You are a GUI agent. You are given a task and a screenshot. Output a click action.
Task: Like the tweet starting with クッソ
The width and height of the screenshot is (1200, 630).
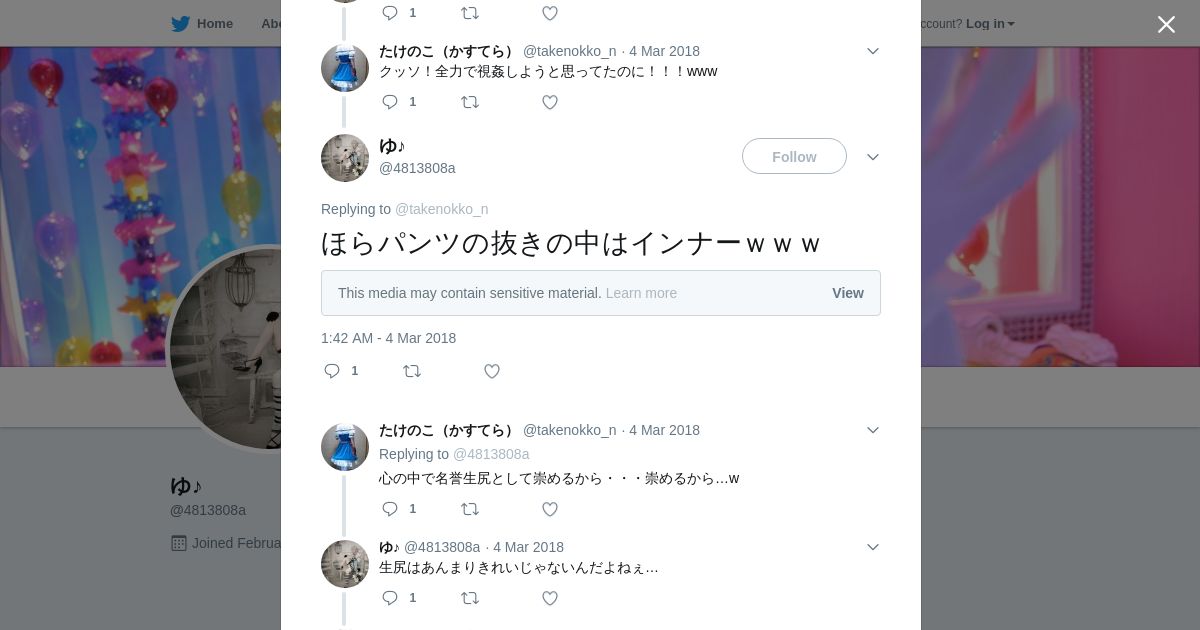(550, 102)
